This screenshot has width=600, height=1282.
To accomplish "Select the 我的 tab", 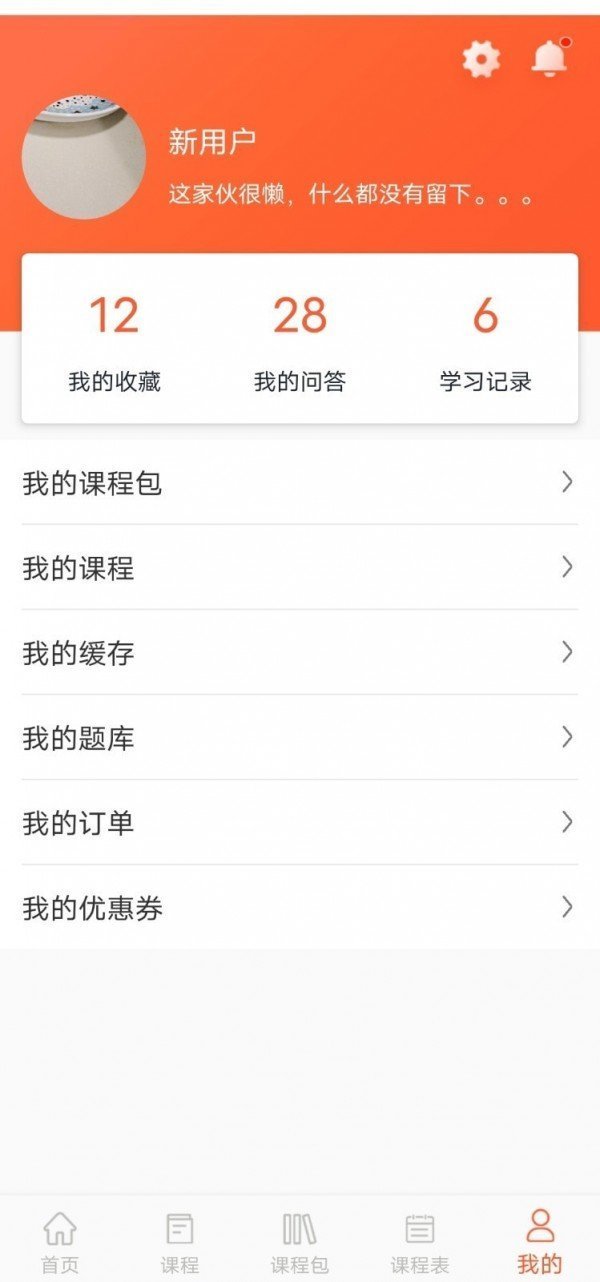I will click(540, 1241).
